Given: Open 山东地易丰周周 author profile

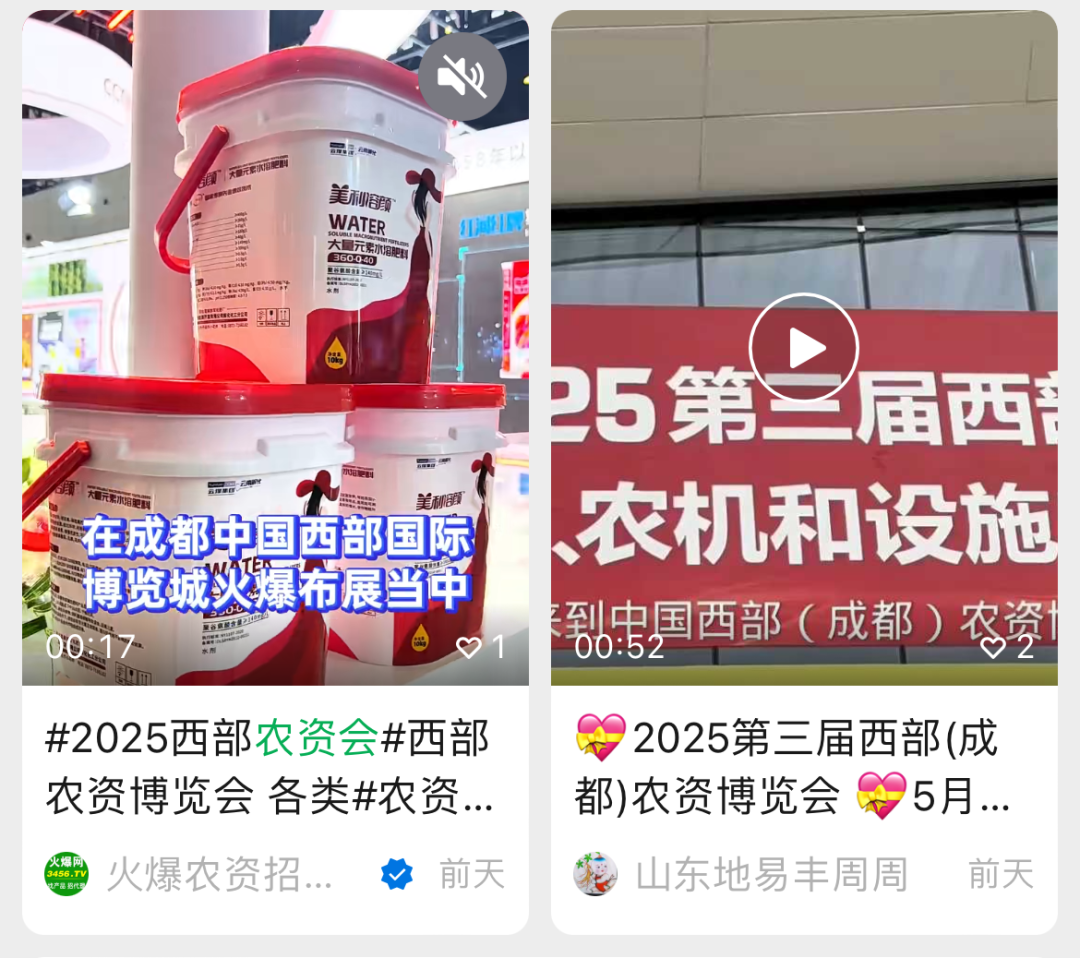Looking at the screenshot, I should click(x=771, y=875).
